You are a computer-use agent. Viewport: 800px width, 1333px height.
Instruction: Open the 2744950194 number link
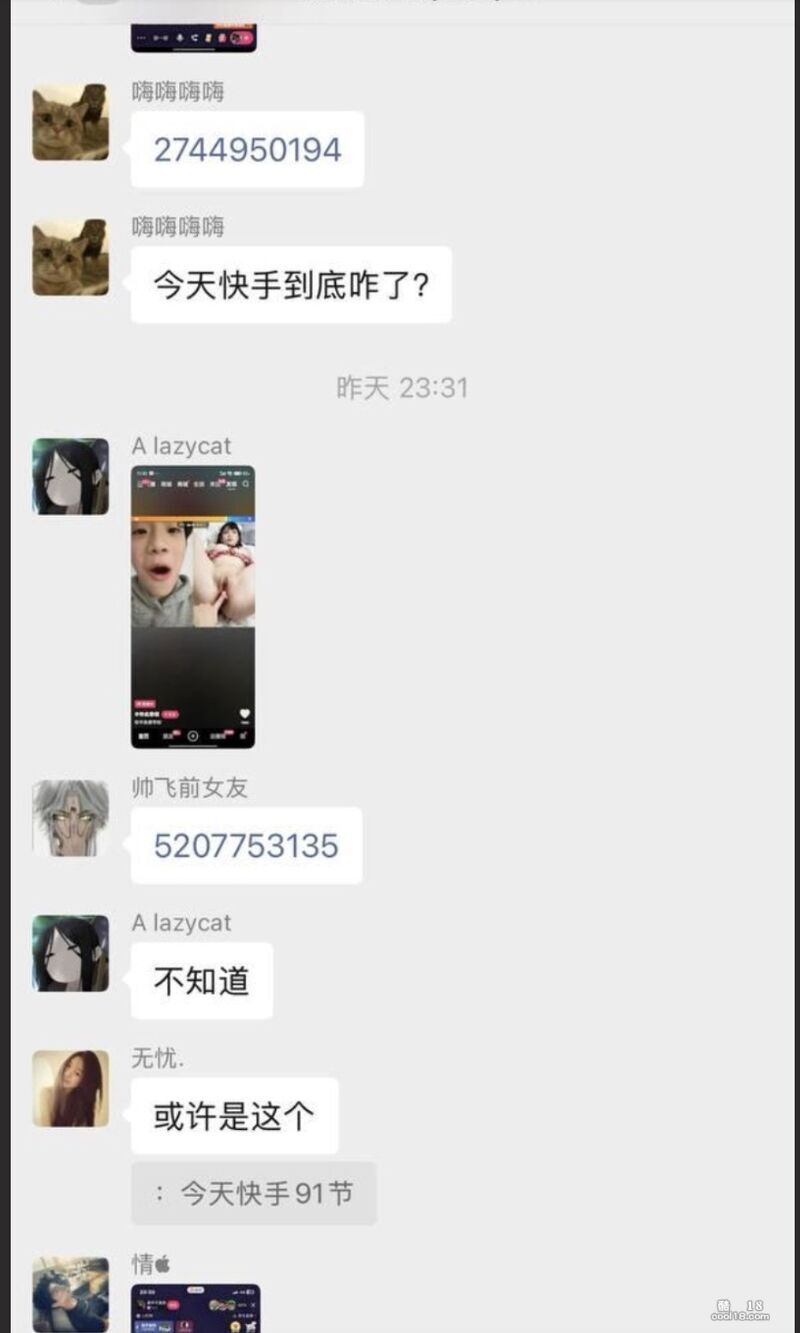[x=247, y=150]
